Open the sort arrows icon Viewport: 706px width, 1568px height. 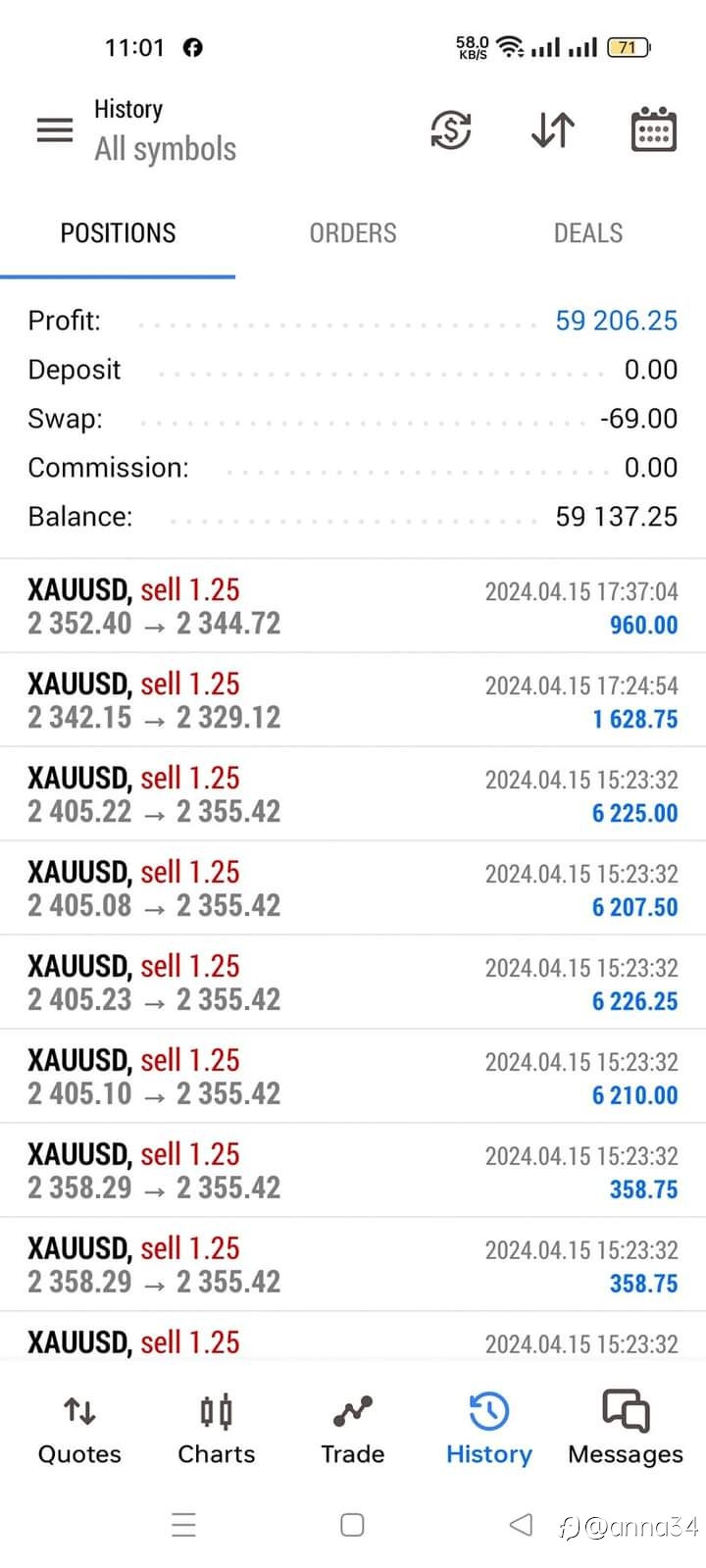[x=552, y=129]
